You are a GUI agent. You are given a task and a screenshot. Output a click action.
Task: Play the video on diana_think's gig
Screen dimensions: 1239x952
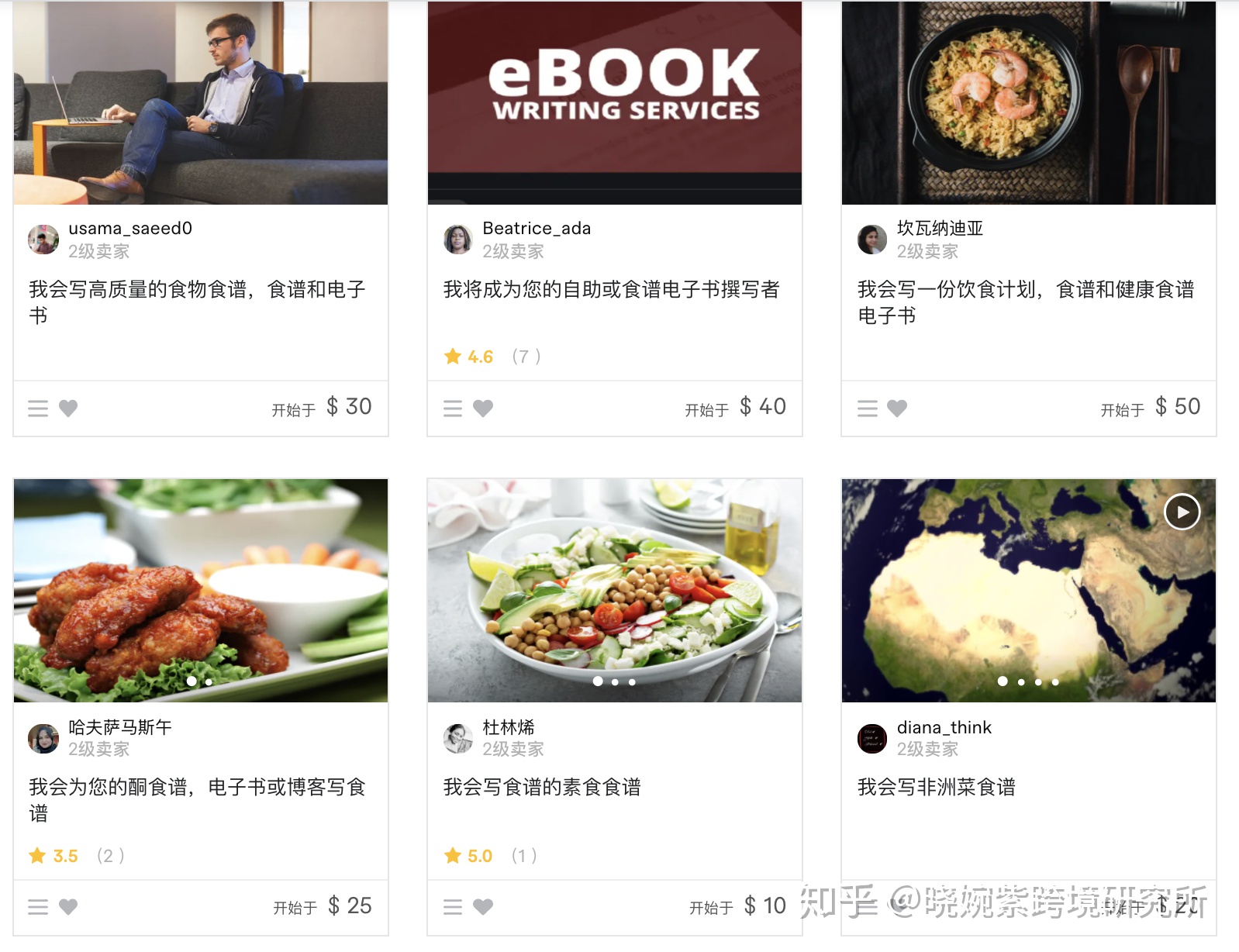[1182, 512]
